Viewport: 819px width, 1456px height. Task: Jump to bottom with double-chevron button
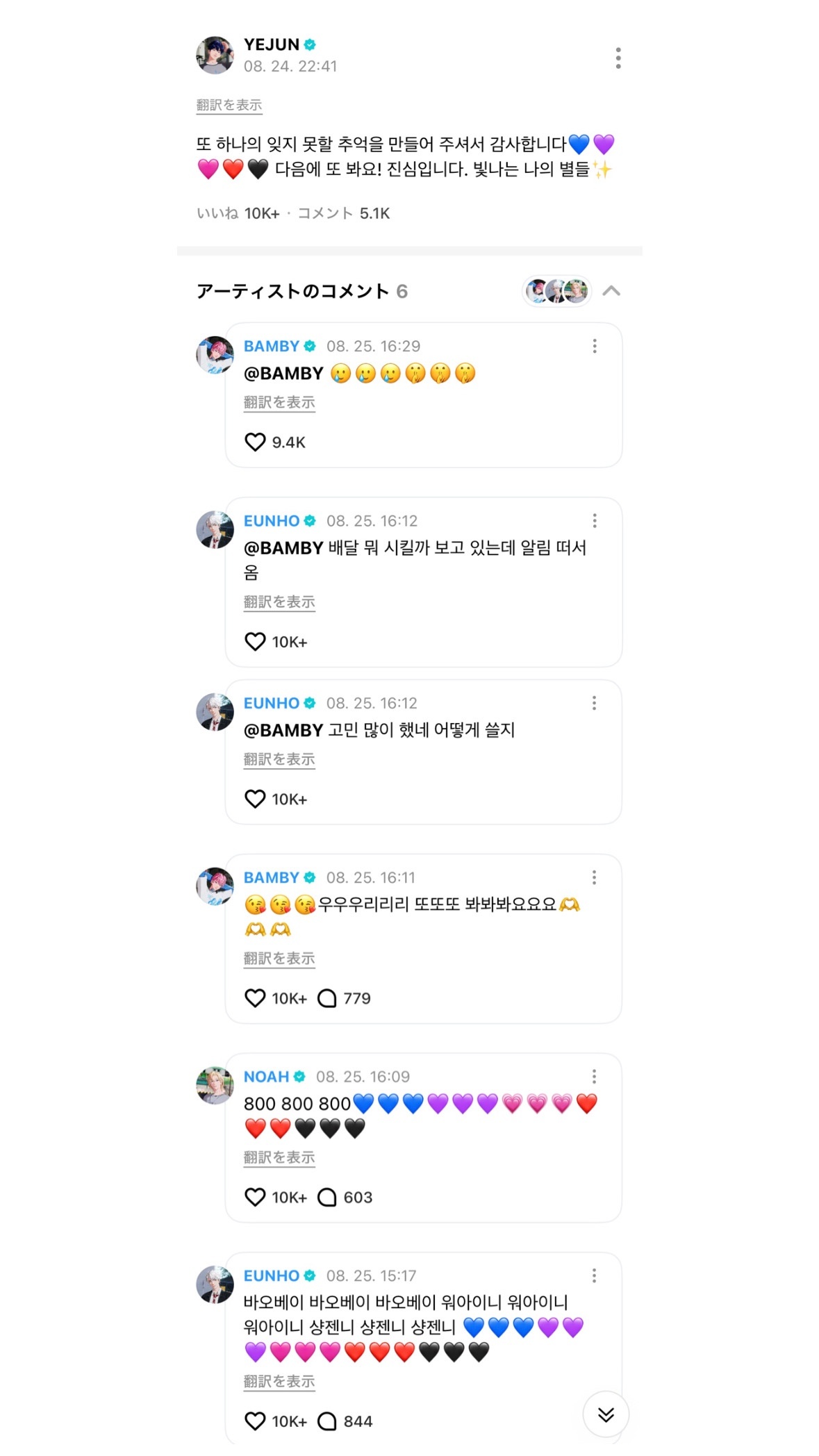(606, 1414)
